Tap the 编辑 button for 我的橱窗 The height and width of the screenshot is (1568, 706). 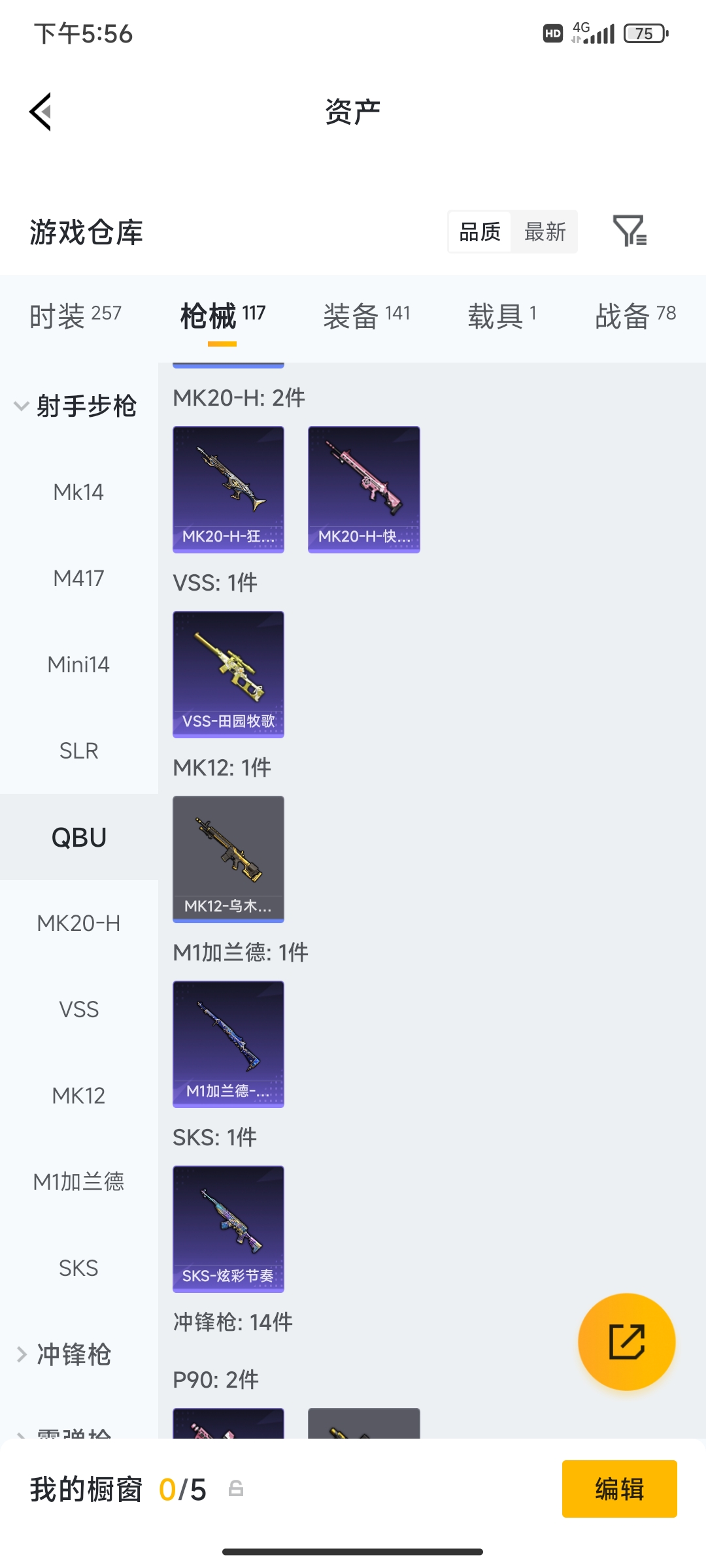point(619,1489)
